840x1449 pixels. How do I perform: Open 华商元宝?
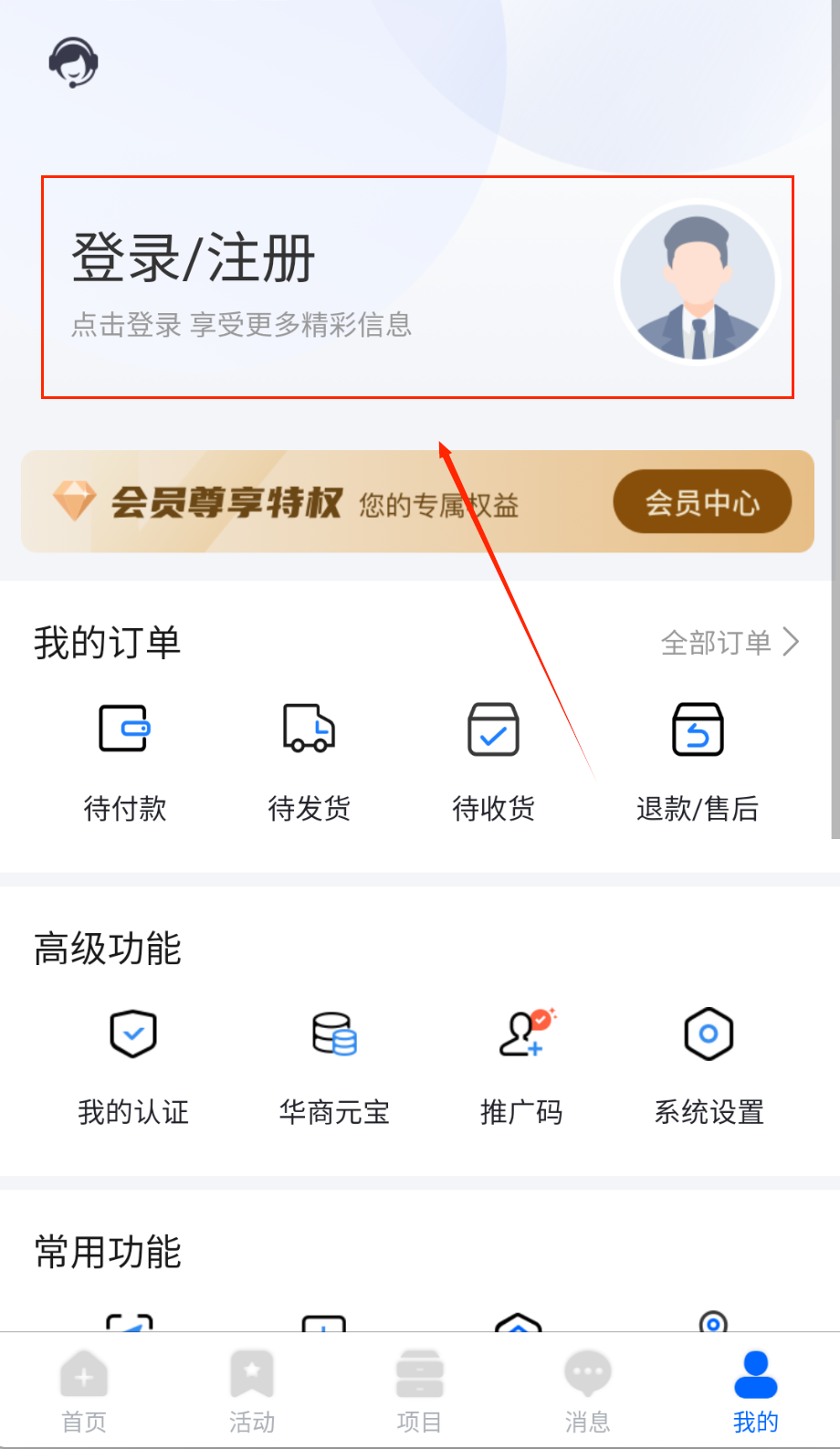pos(334,1065)
